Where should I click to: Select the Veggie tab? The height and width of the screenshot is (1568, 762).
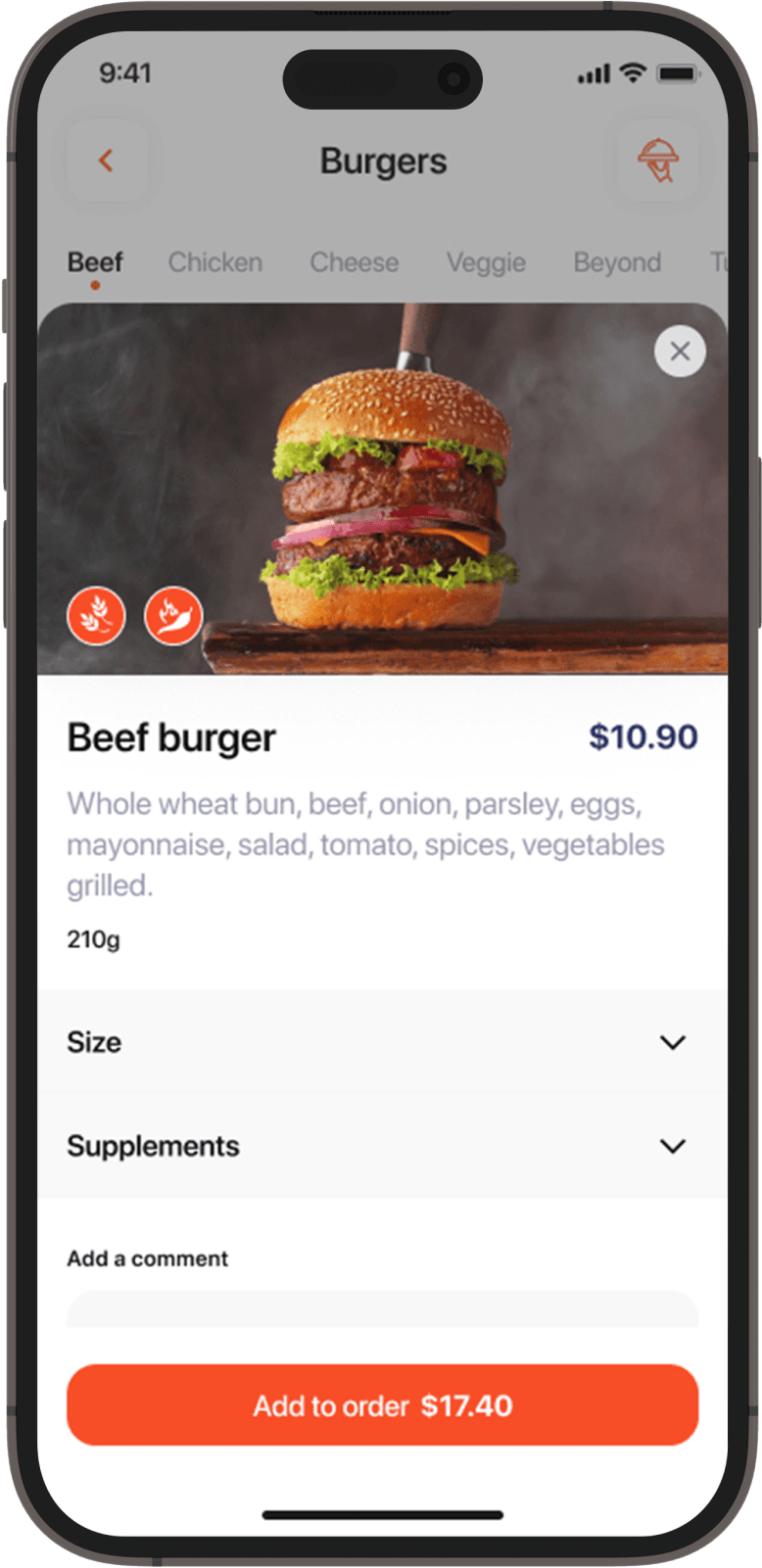point(486,262)
